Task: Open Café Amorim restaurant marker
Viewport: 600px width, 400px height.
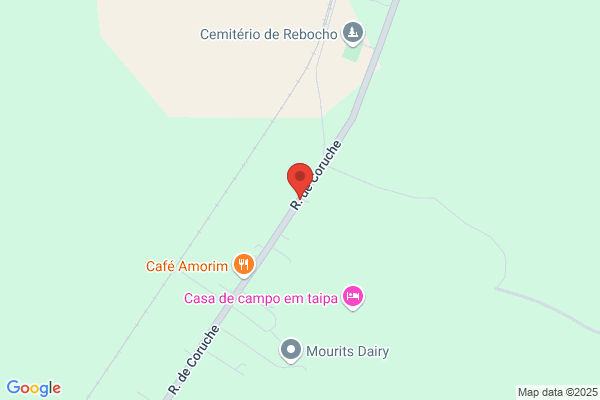Action: pos(243,265)
